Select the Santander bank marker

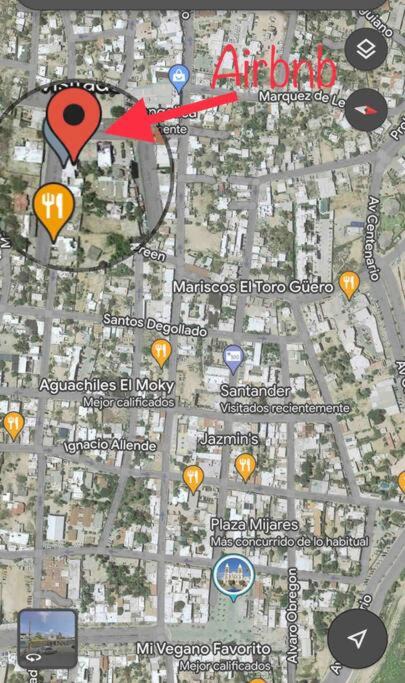[233, 359]
